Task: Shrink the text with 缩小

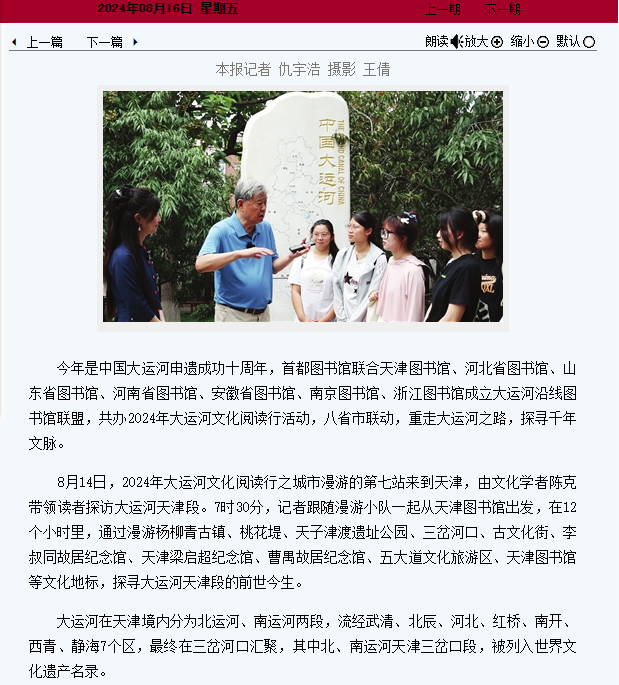Action: coord(530,41)
